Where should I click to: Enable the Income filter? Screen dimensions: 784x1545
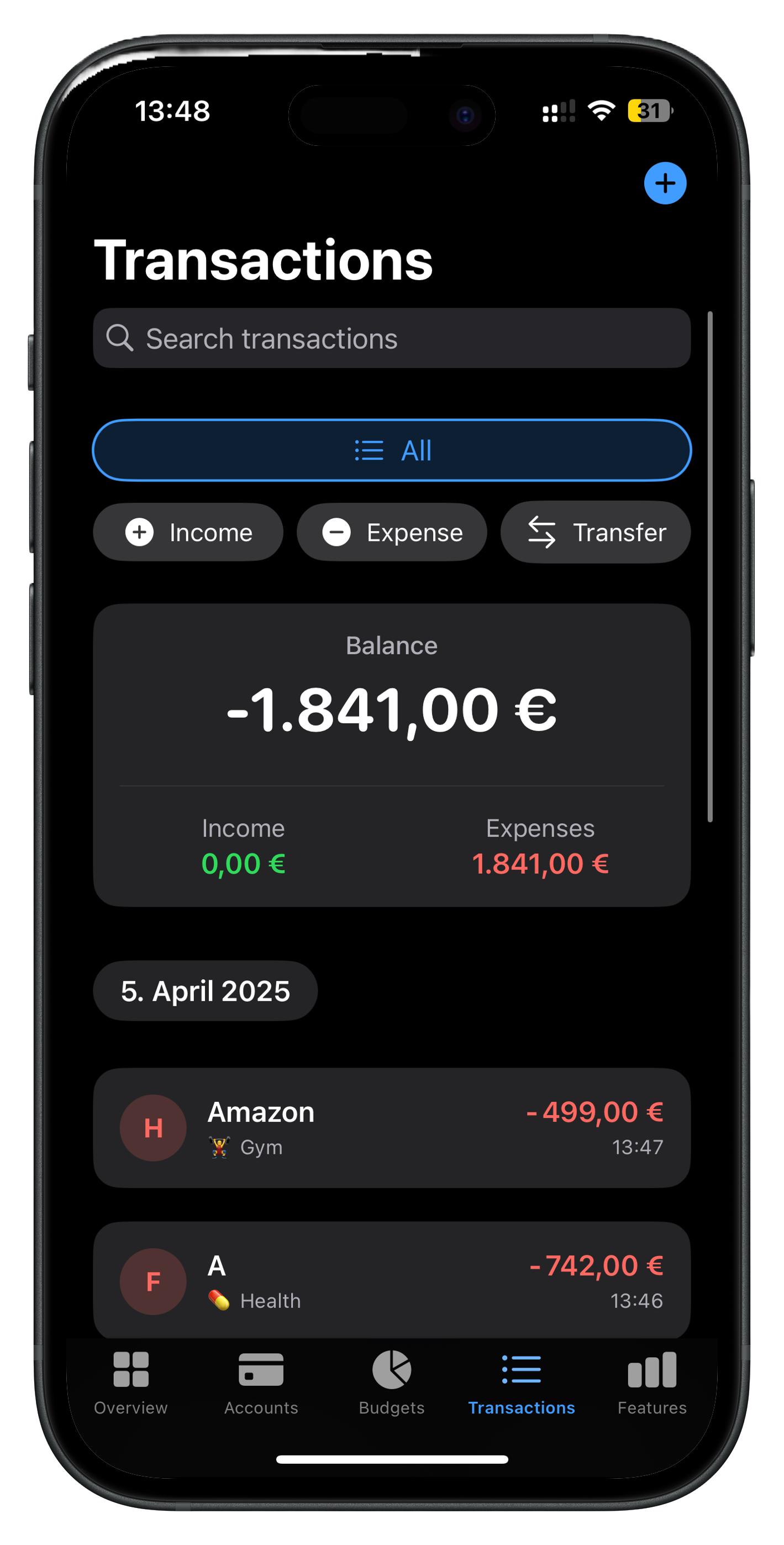(x=188, y=532)
